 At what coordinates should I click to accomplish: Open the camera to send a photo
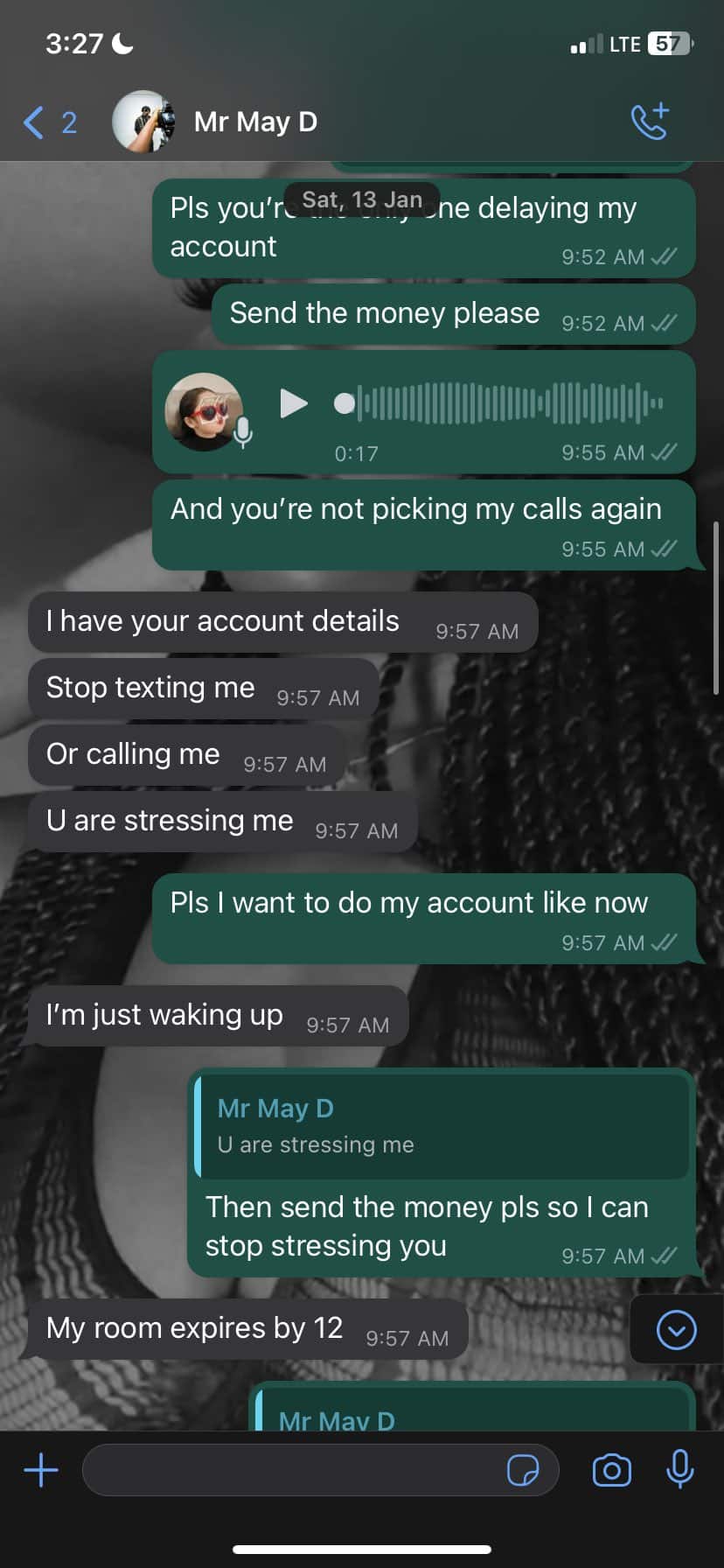[x=611, y=1470]
